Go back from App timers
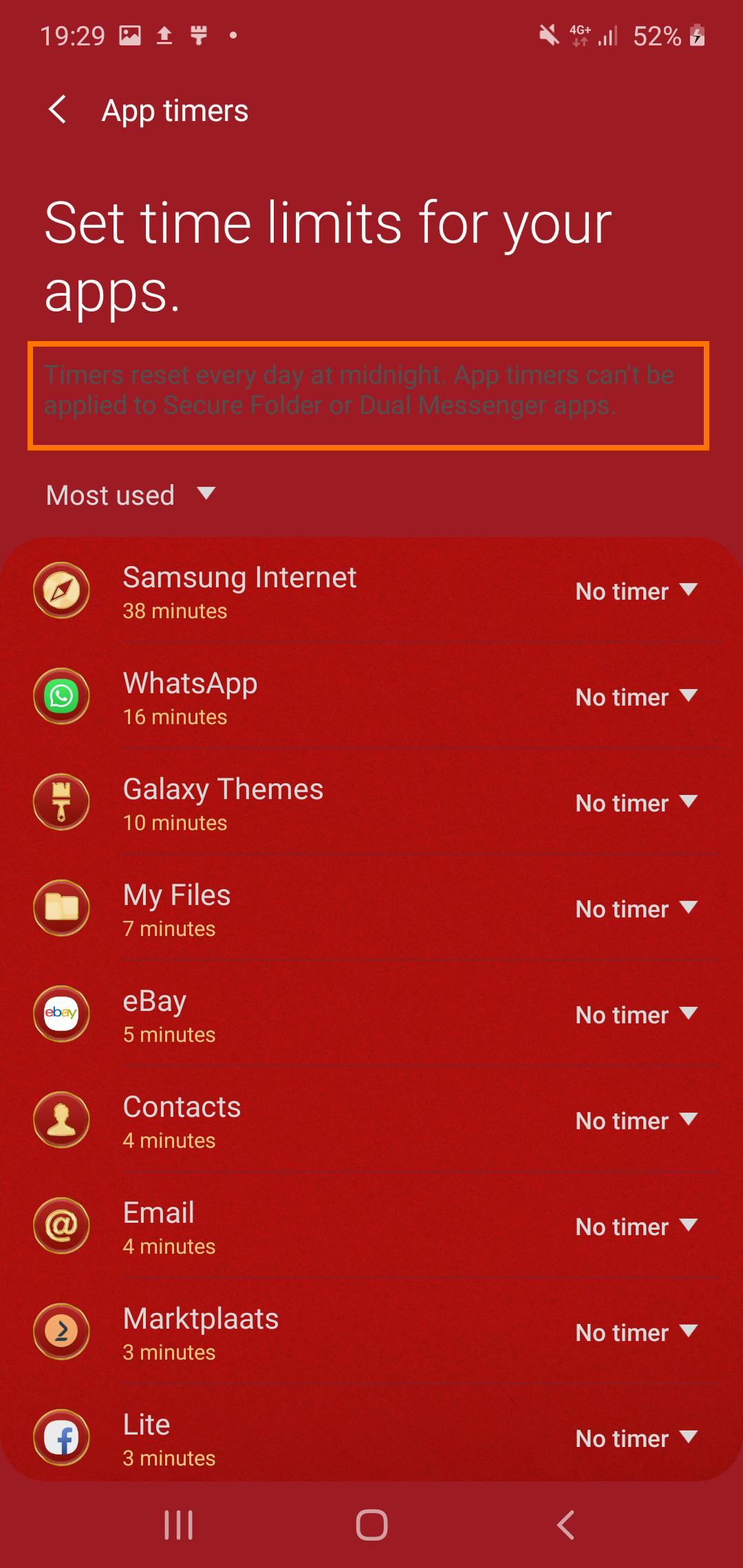743x1568 pixels. click(x=58, y=110)
